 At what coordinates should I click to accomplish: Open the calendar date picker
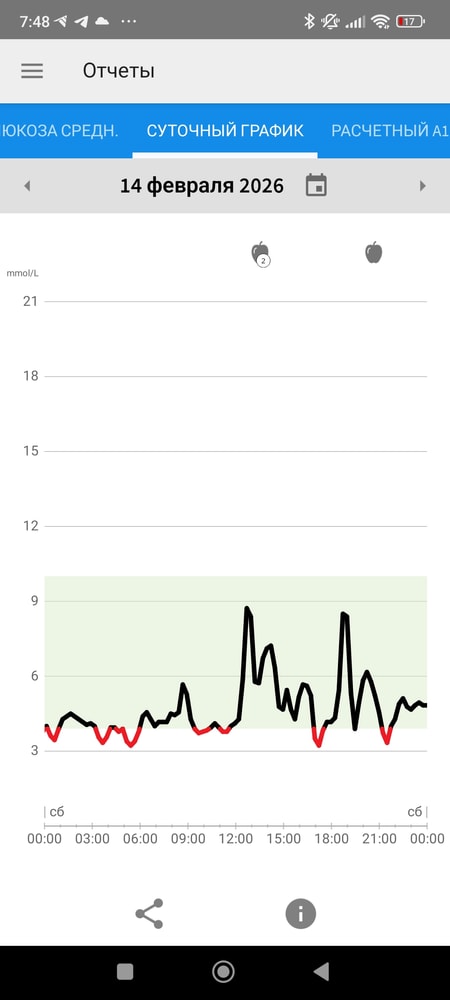click(316, 186)
